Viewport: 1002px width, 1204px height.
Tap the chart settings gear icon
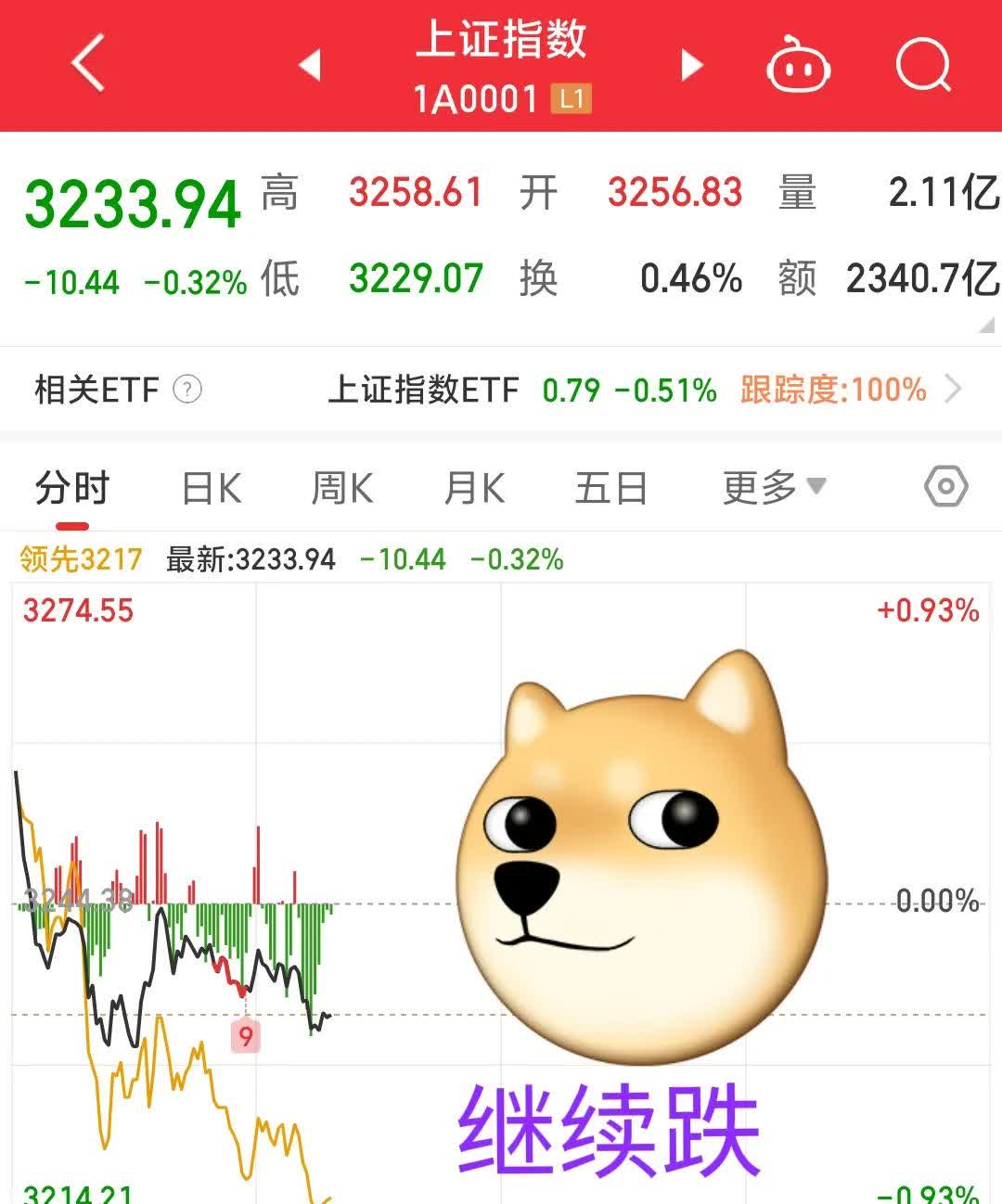[x=945, y=486]
